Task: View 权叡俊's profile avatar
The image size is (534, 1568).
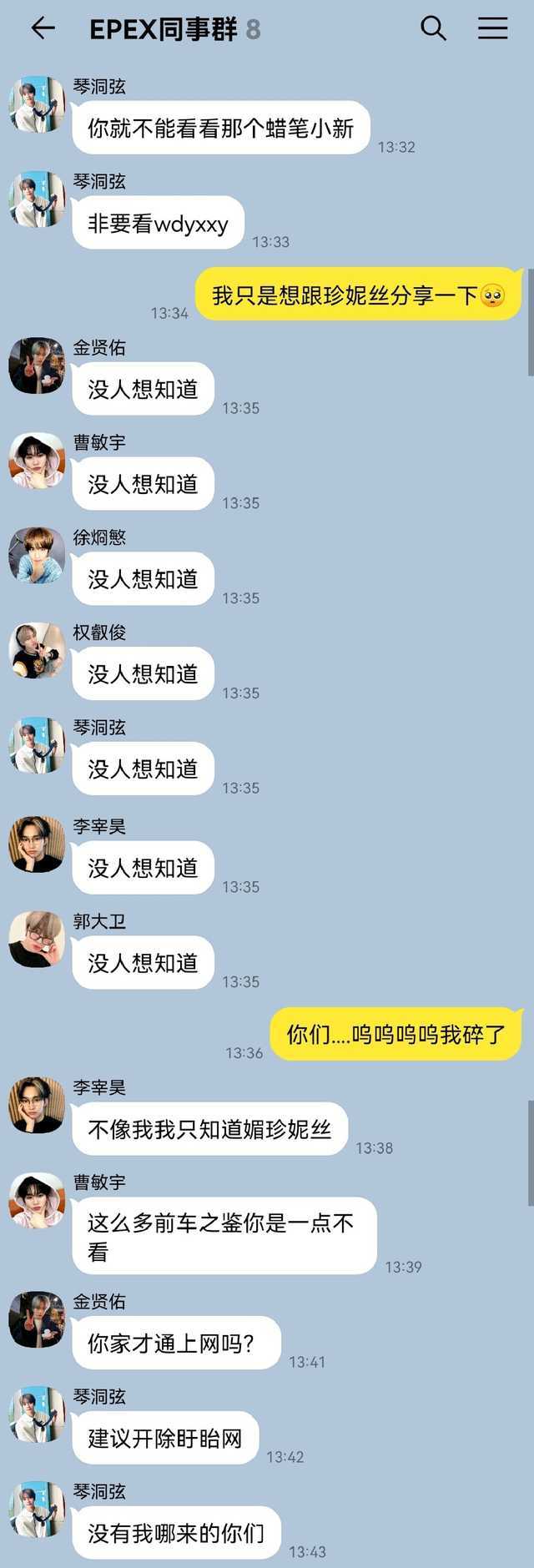Action: (x=37, y=650)
